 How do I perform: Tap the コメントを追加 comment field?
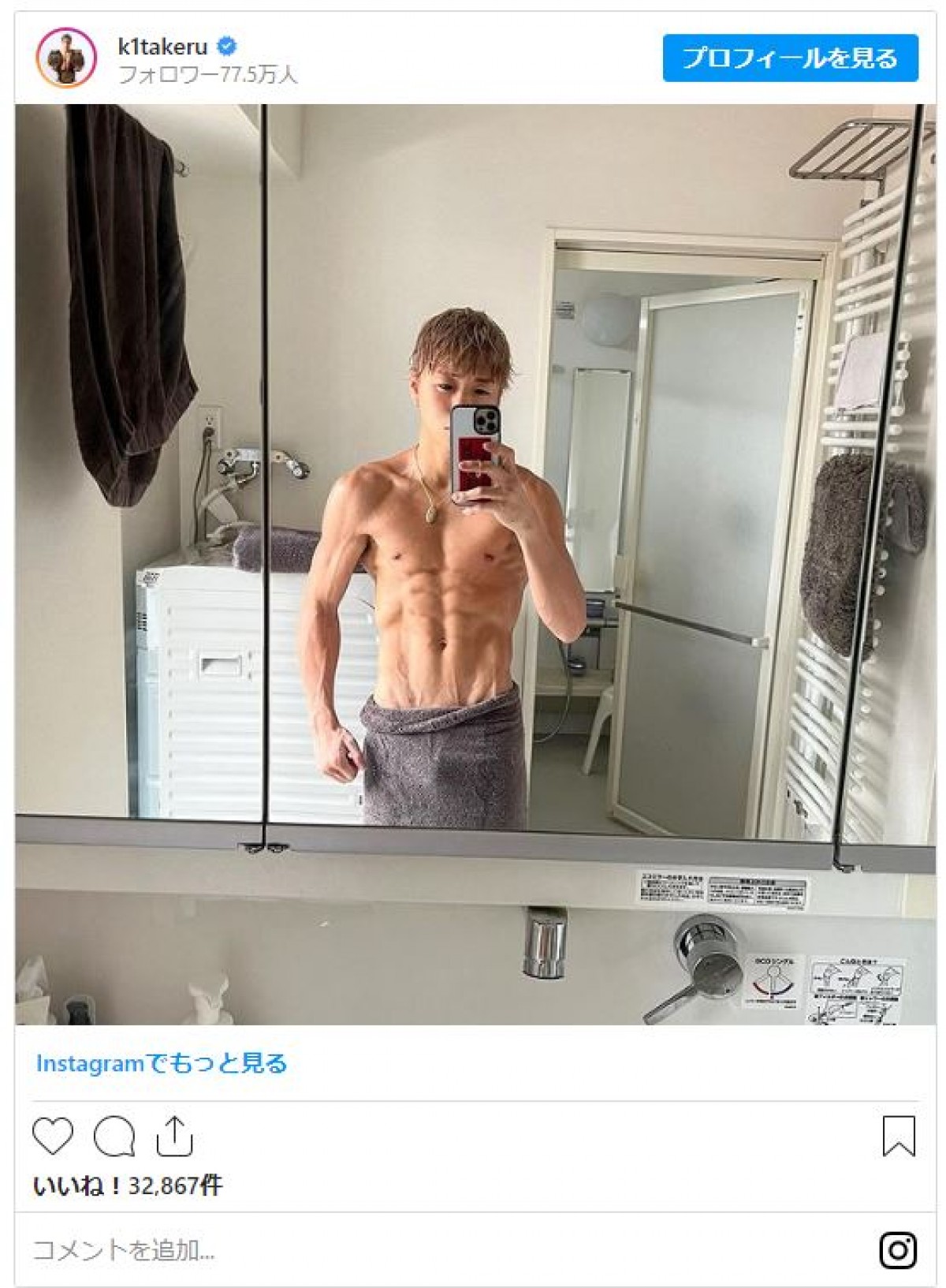(124, 1250)
